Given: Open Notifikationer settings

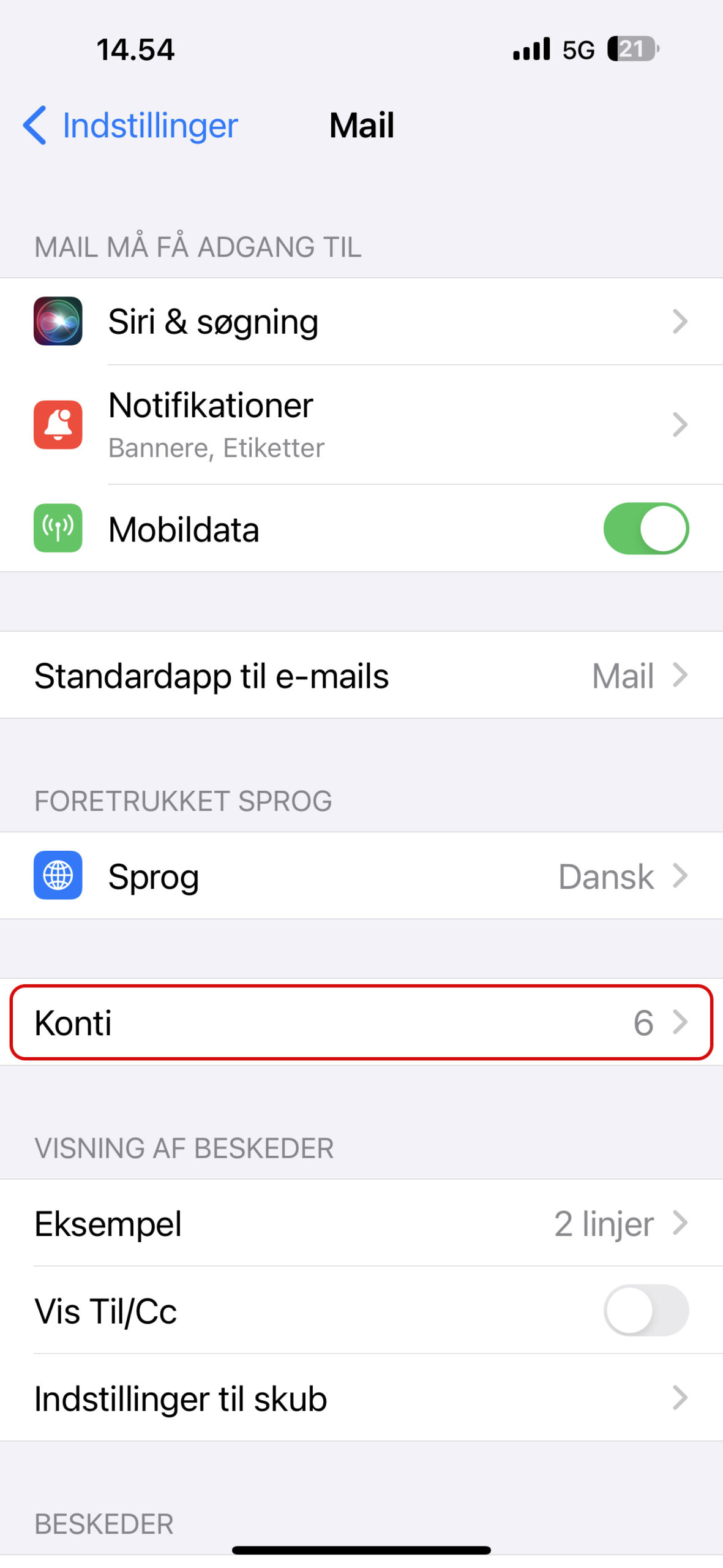Looking at the screenshot, I should (x=361, y=424).
